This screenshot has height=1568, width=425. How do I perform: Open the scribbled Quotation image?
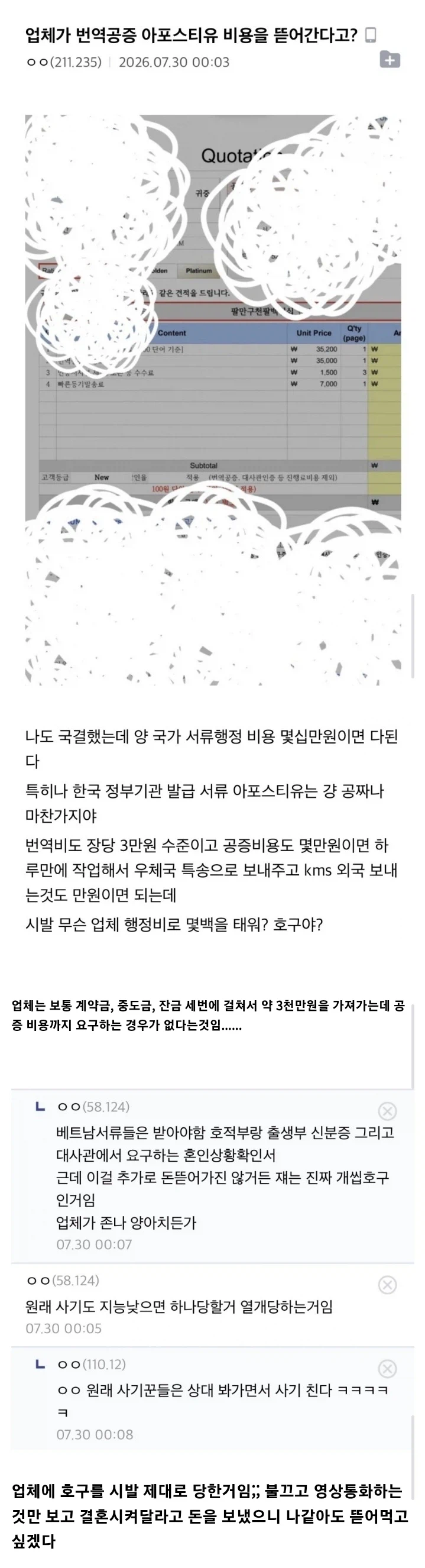click(213, 400)
